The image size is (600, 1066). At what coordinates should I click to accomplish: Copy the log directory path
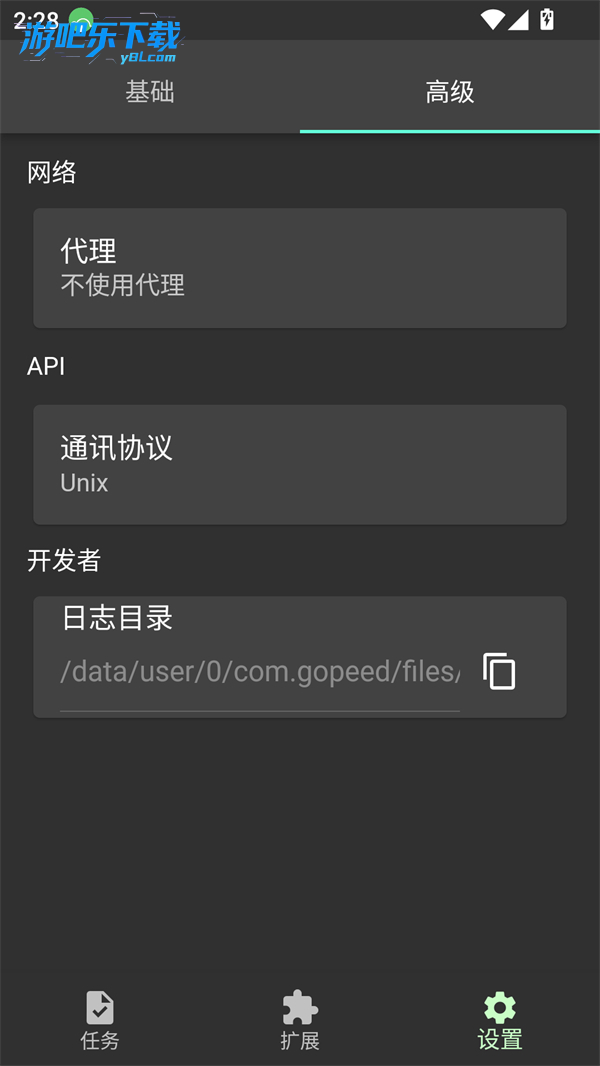[499, 671]
